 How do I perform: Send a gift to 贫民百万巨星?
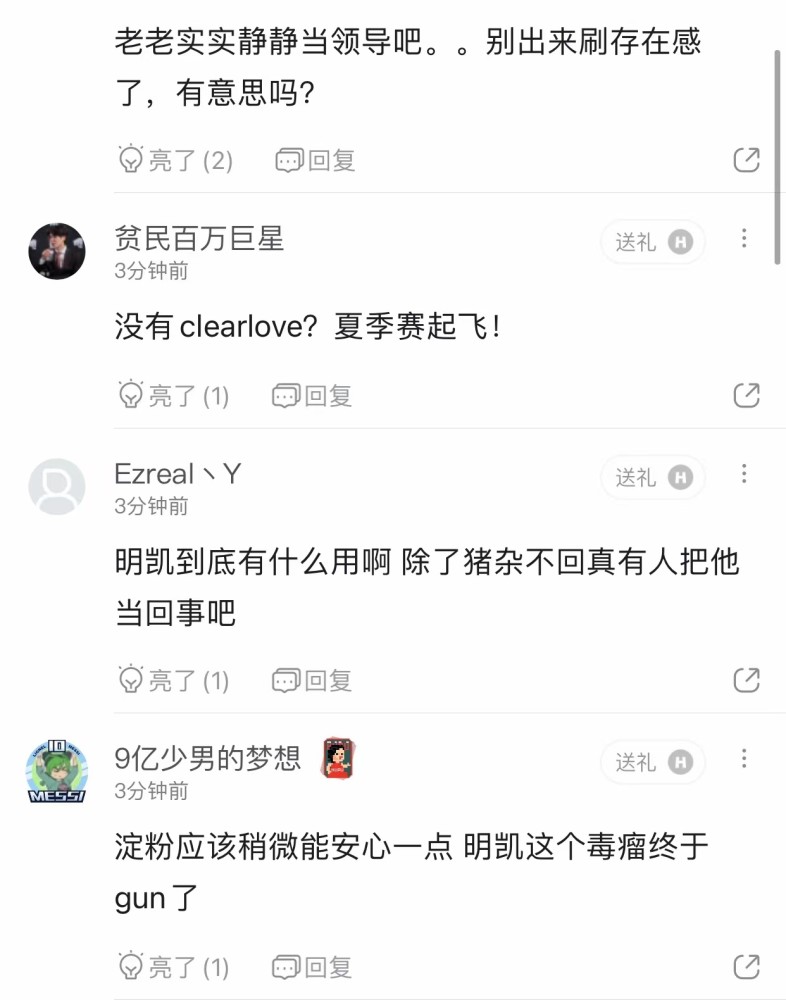coord(653,242)
